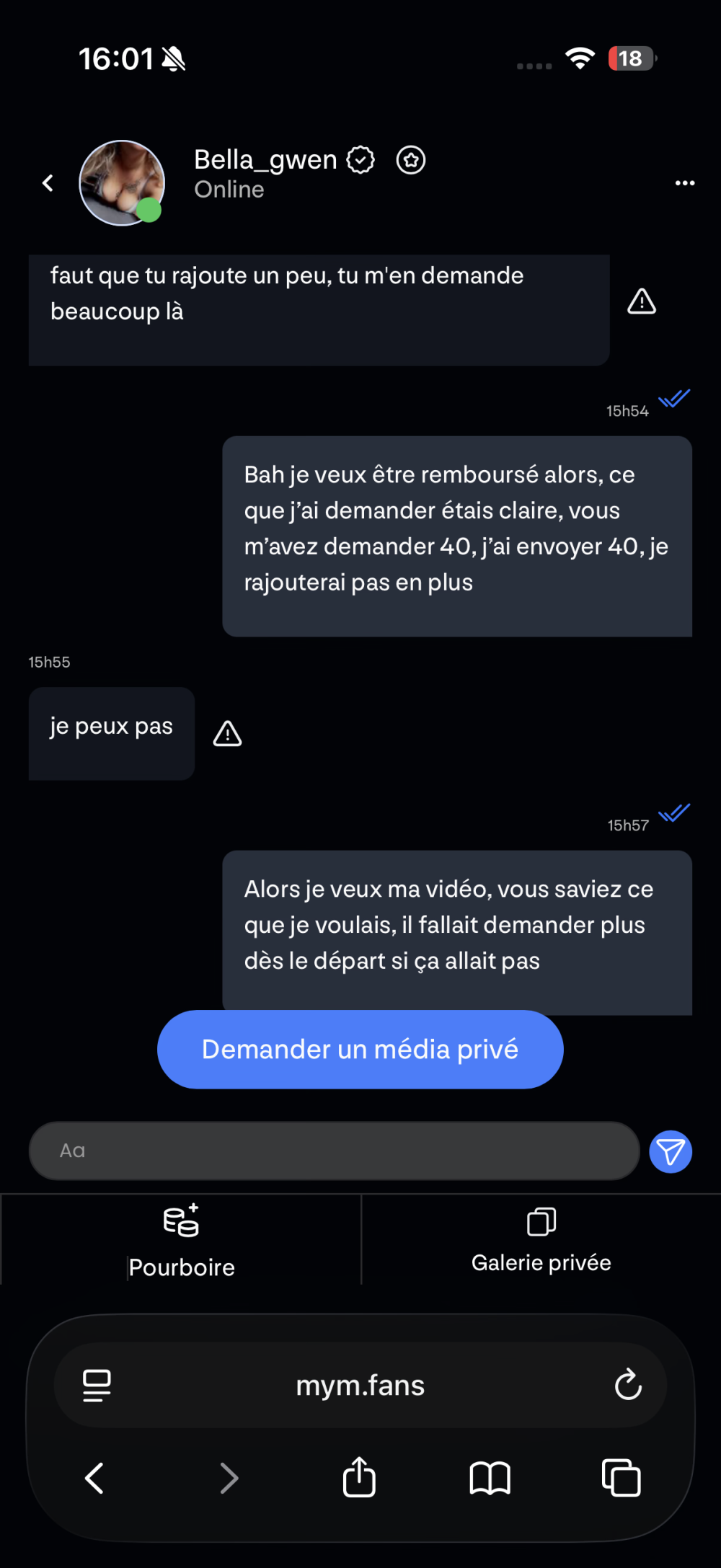Tap Demander un média privé
This screenshot has width=721, height=1568.
[x=360, y=1050]
